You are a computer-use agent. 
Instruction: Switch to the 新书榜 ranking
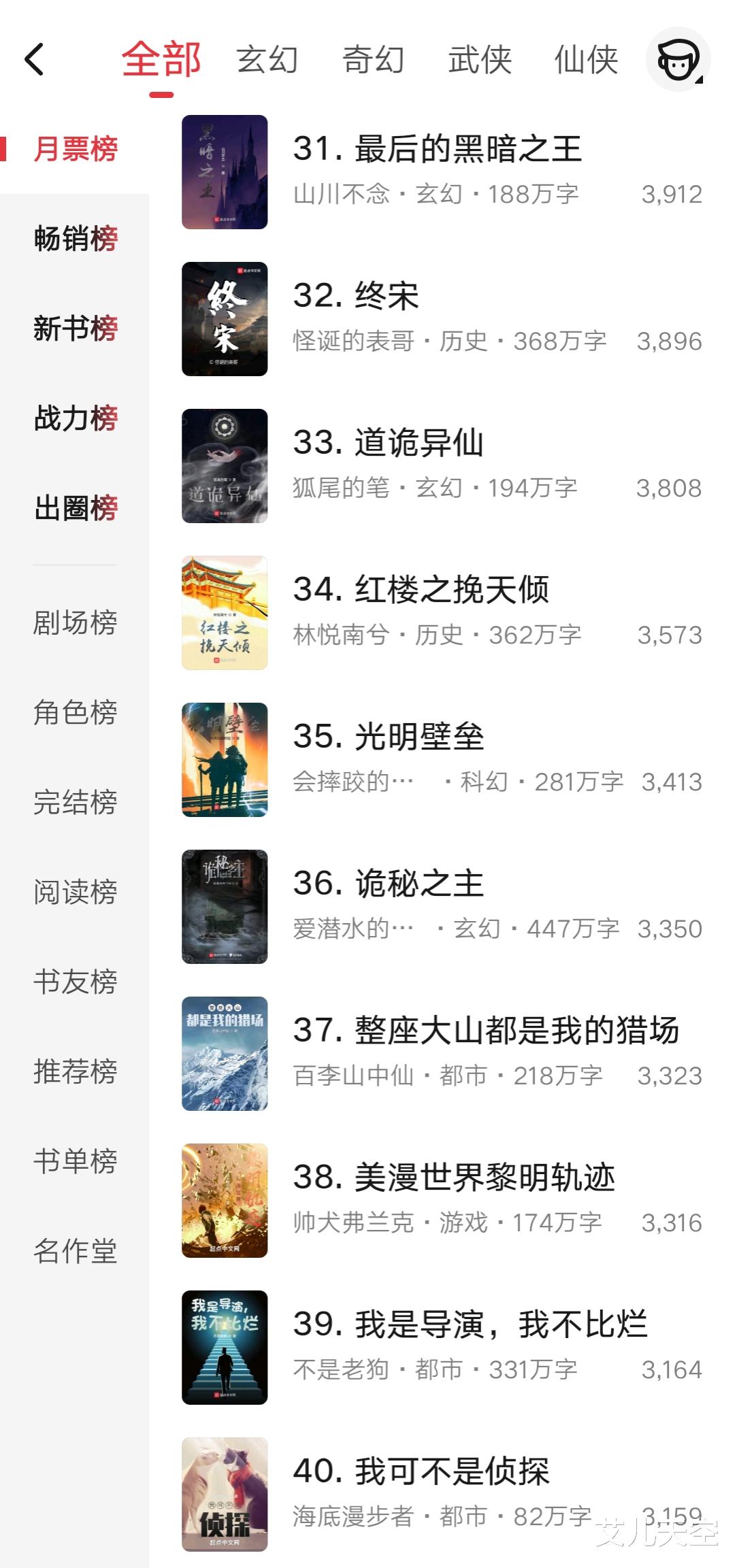coord(76,329)
